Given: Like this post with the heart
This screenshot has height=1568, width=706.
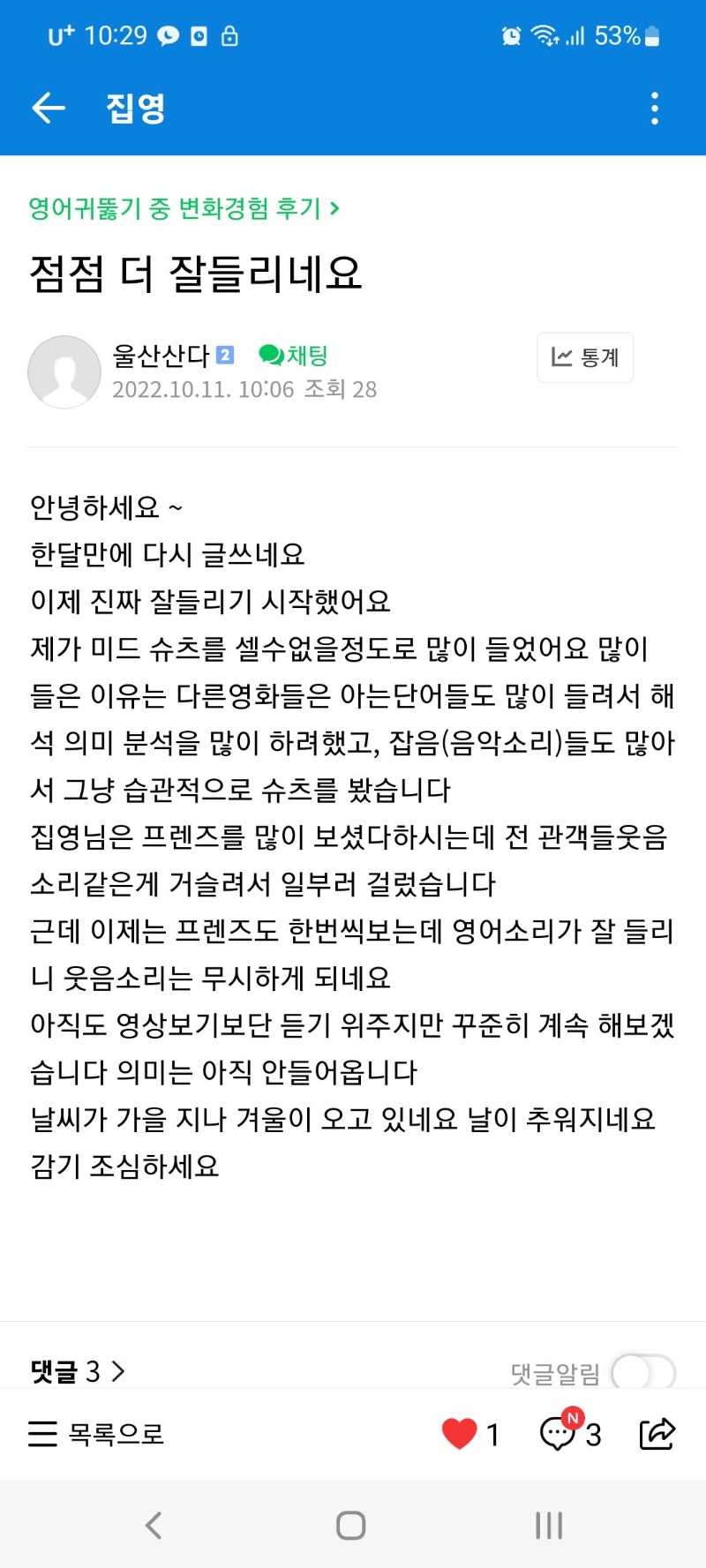Looking at the screenshot, I should (x=459, y=1434).
